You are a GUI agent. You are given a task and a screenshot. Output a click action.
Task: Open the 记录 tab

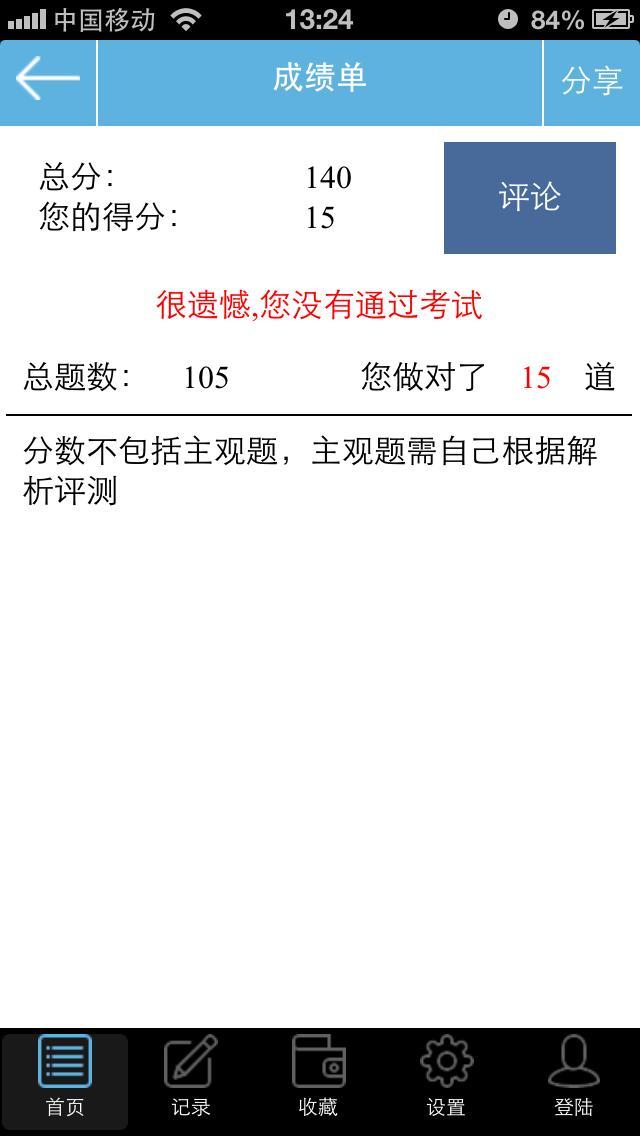tap(191, 1078)
